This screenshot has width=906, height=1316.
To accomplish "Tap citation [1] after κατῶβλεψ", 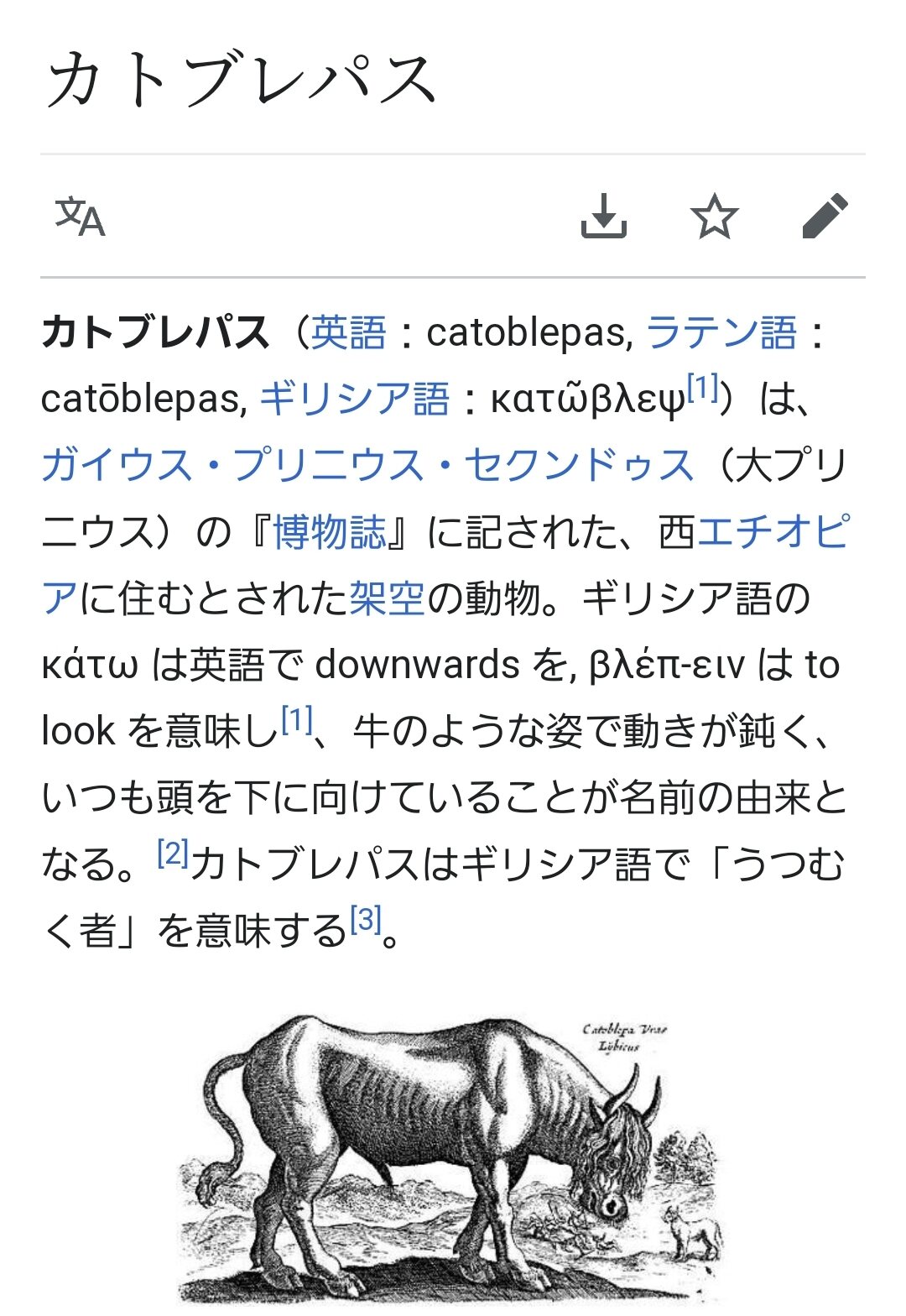I will coord(703,389).
